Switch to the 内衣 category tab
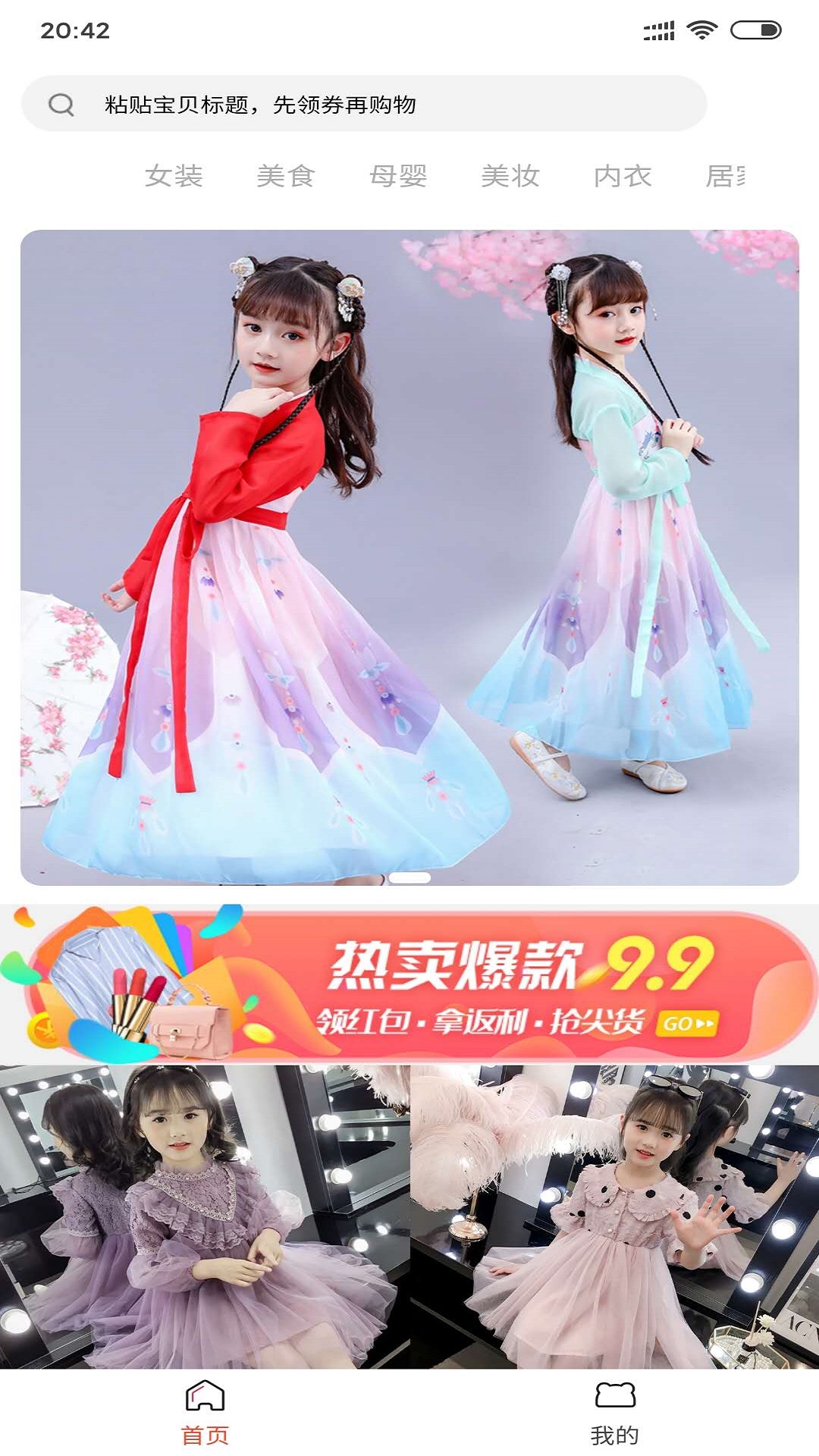Viewport: 819px width, 1456px height. [x=623, y=176]
